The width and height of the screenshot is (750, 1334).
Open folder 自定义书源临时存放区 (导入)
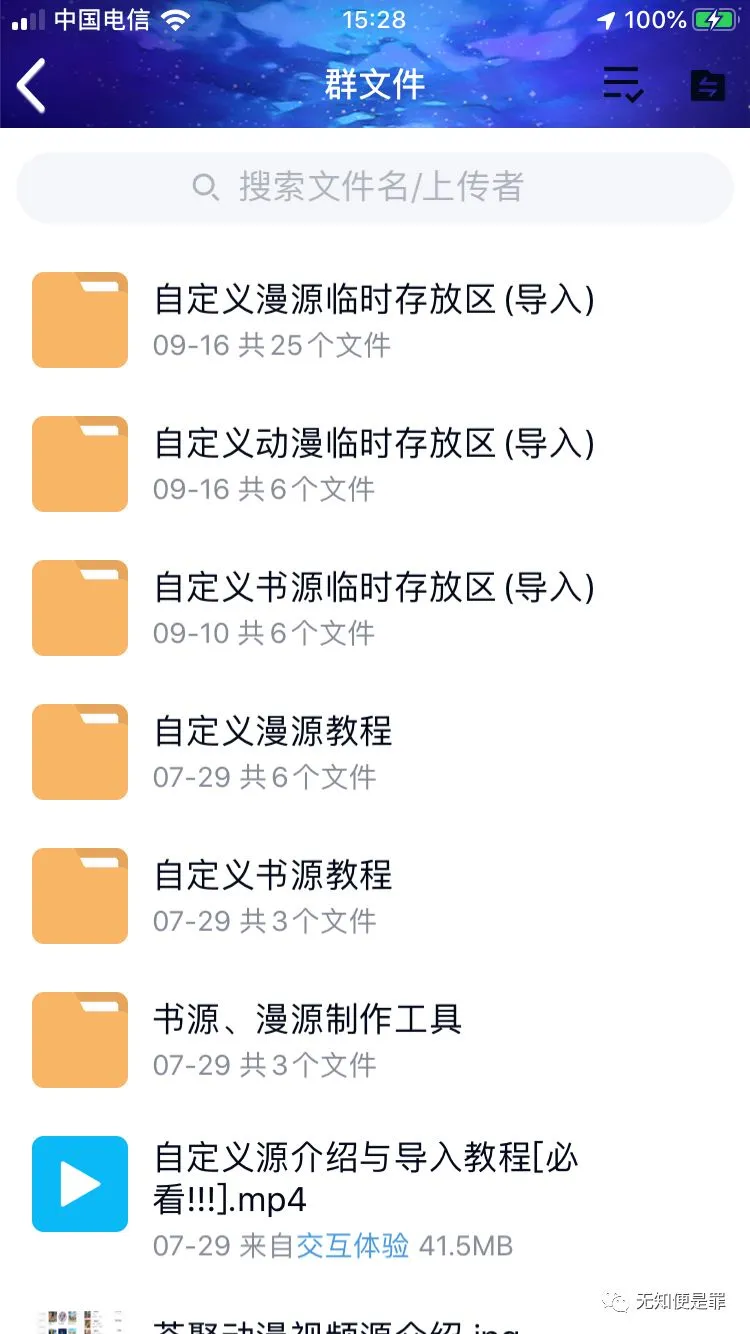[x=374, y=607]
